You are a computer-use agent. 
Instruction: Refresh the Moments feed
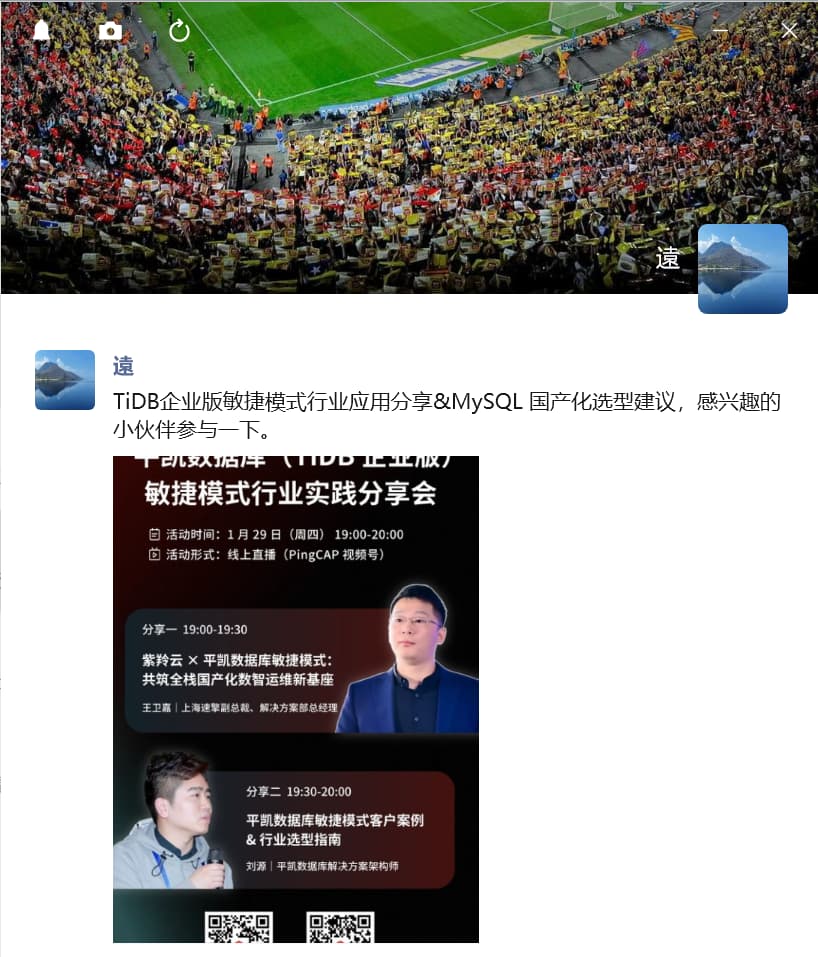[180, 31]
